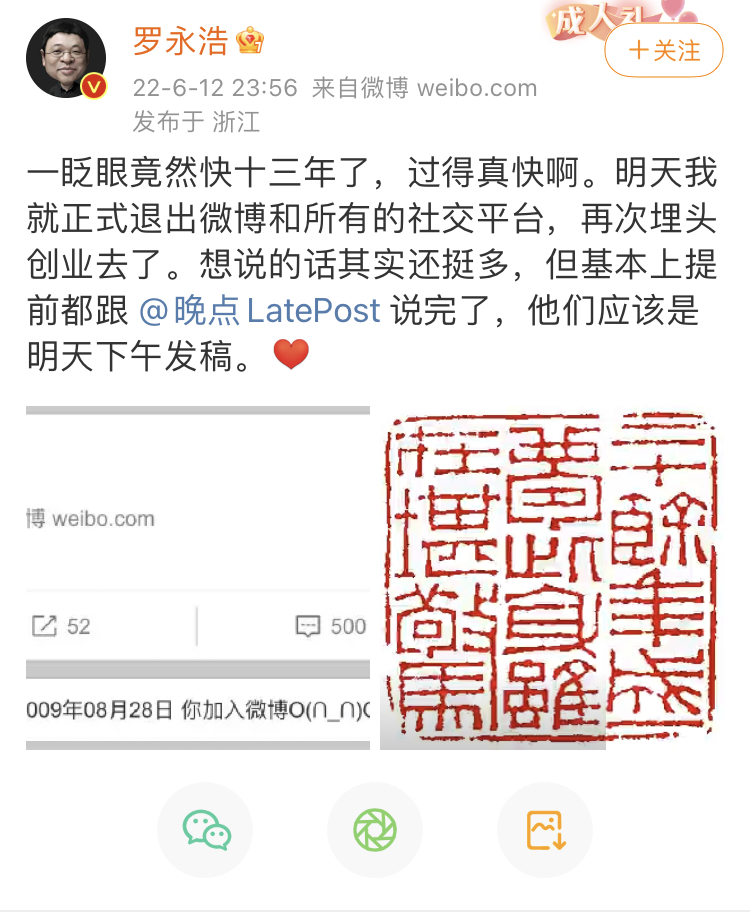Screen dimensions: 750x912
Task: Follow 罗永浩 with the 关注 button
Action: (x=664, y=50)
